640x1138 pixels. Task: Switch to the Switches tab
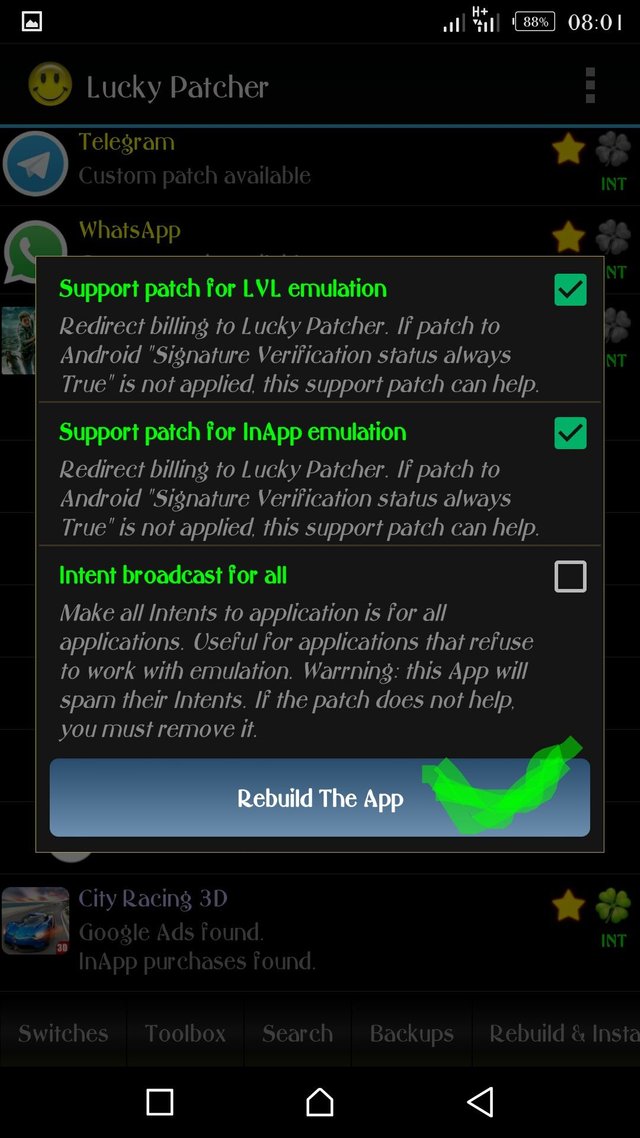[63, 1033]
